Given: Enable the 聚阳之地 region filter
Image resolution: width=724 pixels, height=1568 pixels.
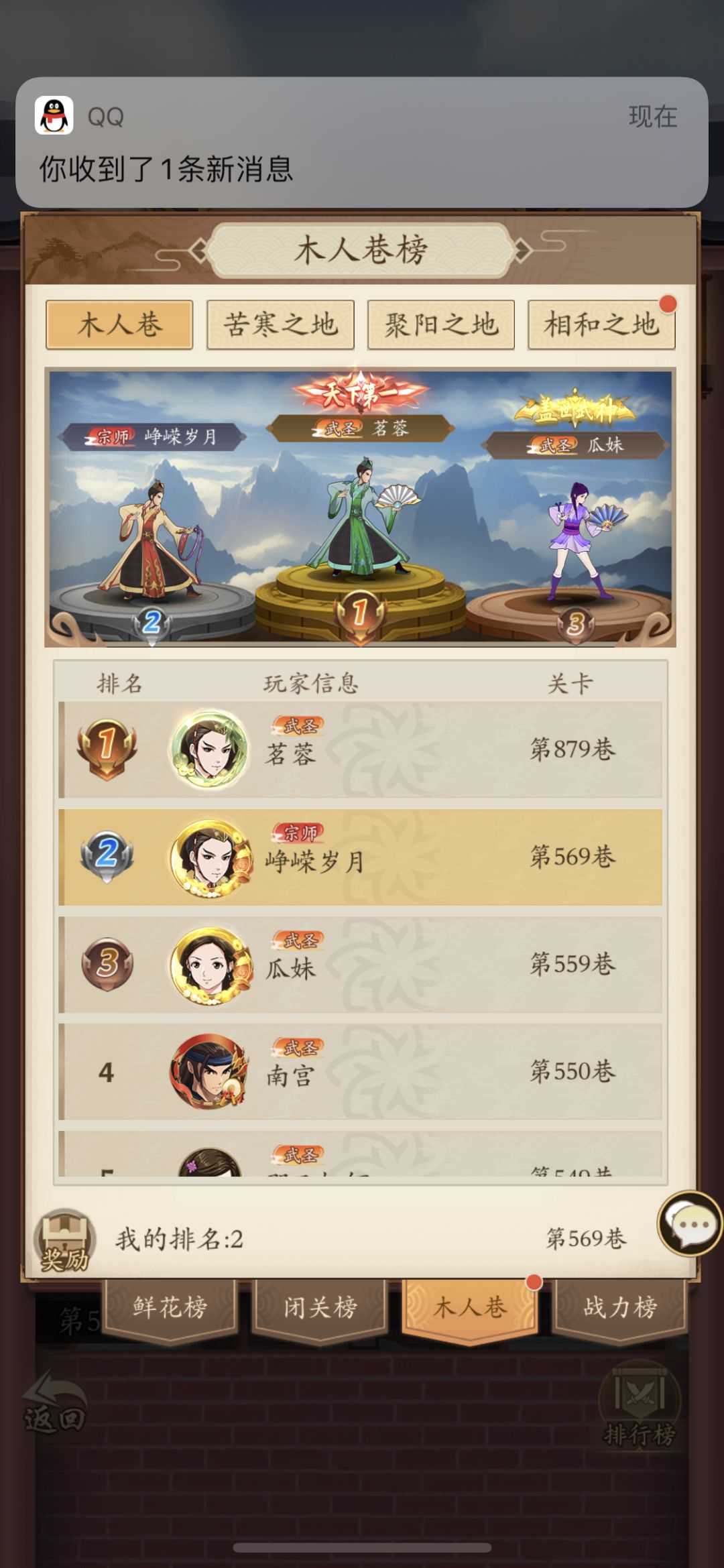Looking at the screenshot, I should point(440,324).
